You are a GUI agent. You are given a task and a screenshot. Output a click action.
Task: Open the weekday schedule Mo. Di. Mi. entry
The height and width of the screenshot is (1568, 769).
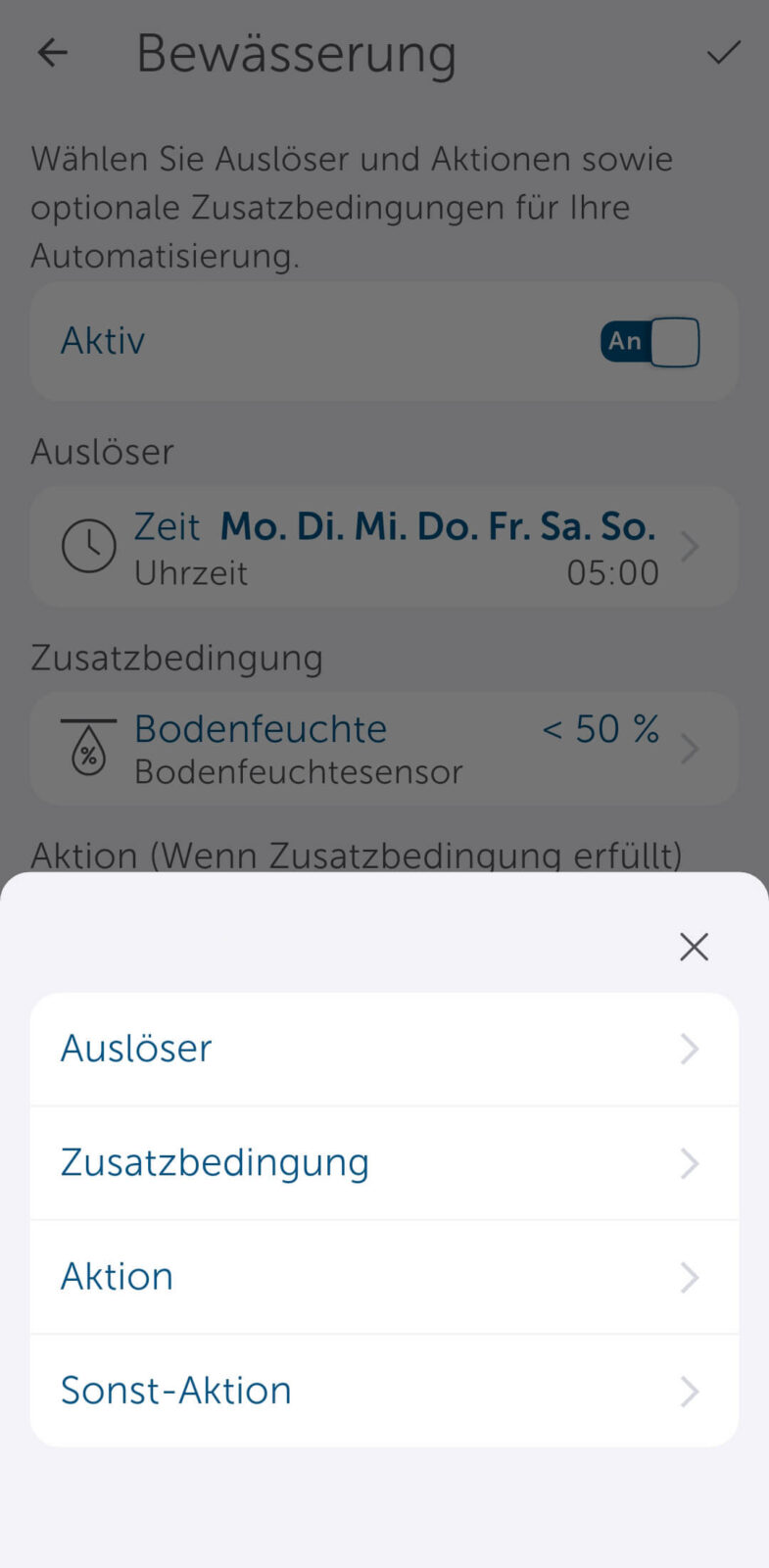pos(438,526)
